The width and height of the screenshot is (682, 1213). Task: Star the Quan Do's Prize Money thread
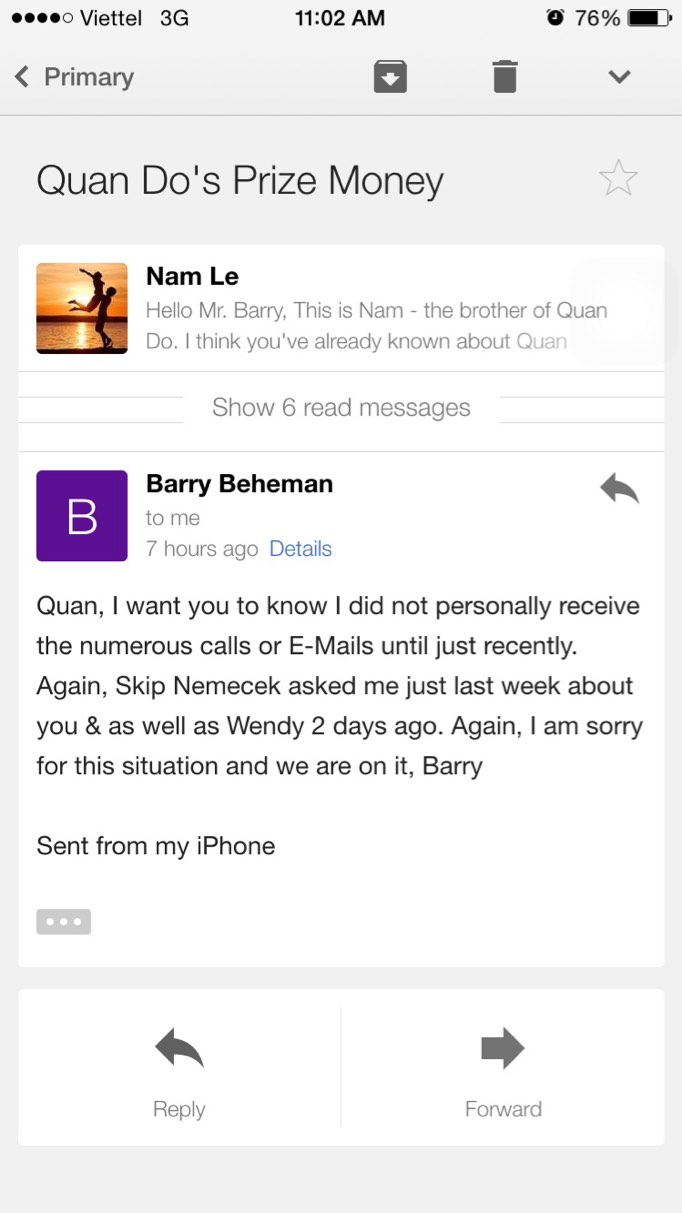pyautogui.click(x=618, y=179)
